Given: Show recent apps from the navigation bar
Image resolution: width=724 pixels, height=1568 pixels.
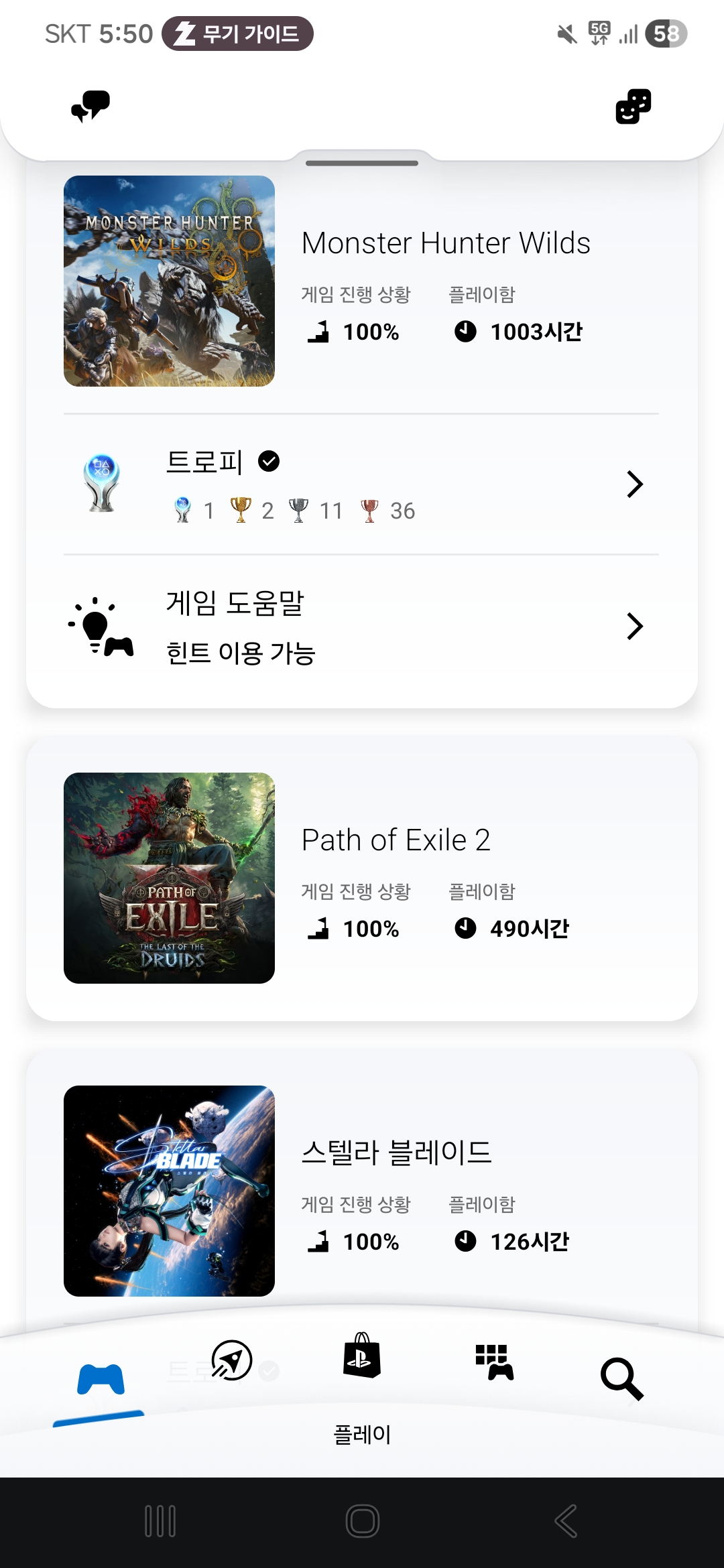Looking at the screenshot, I should (160, 1521).
